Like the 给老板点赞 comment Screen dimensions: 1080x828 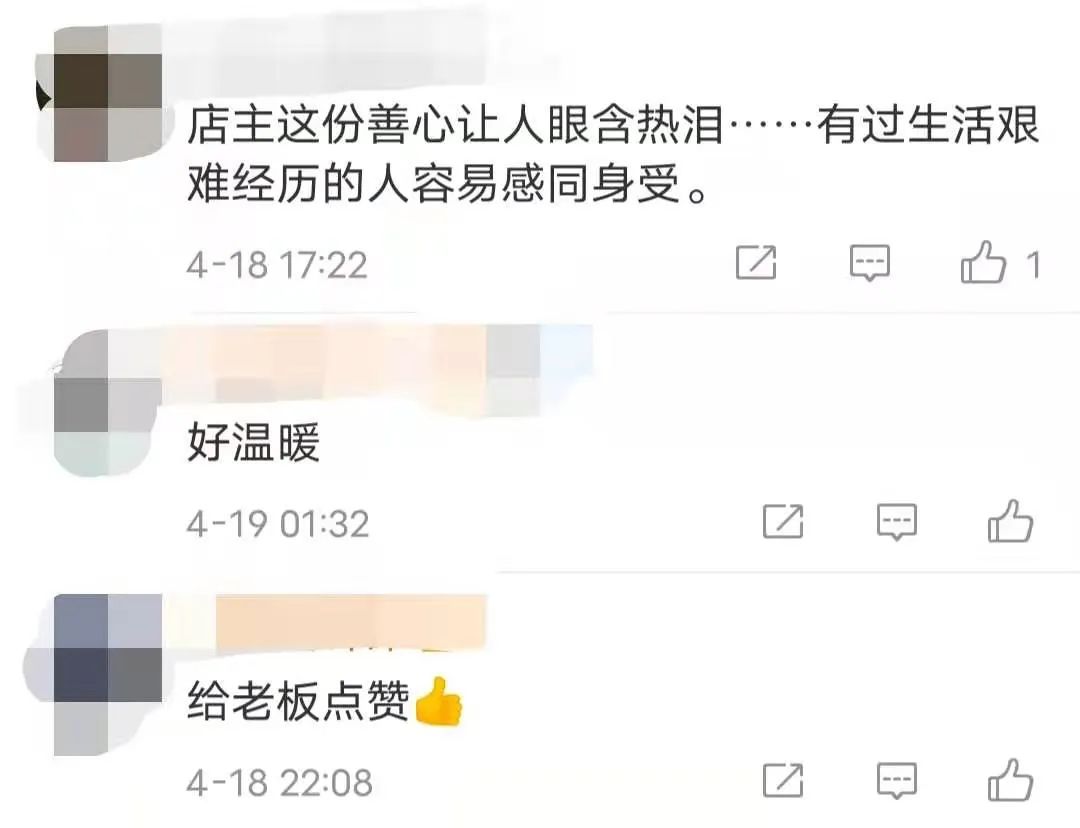pyautogui.click(x=1009, y=781)
